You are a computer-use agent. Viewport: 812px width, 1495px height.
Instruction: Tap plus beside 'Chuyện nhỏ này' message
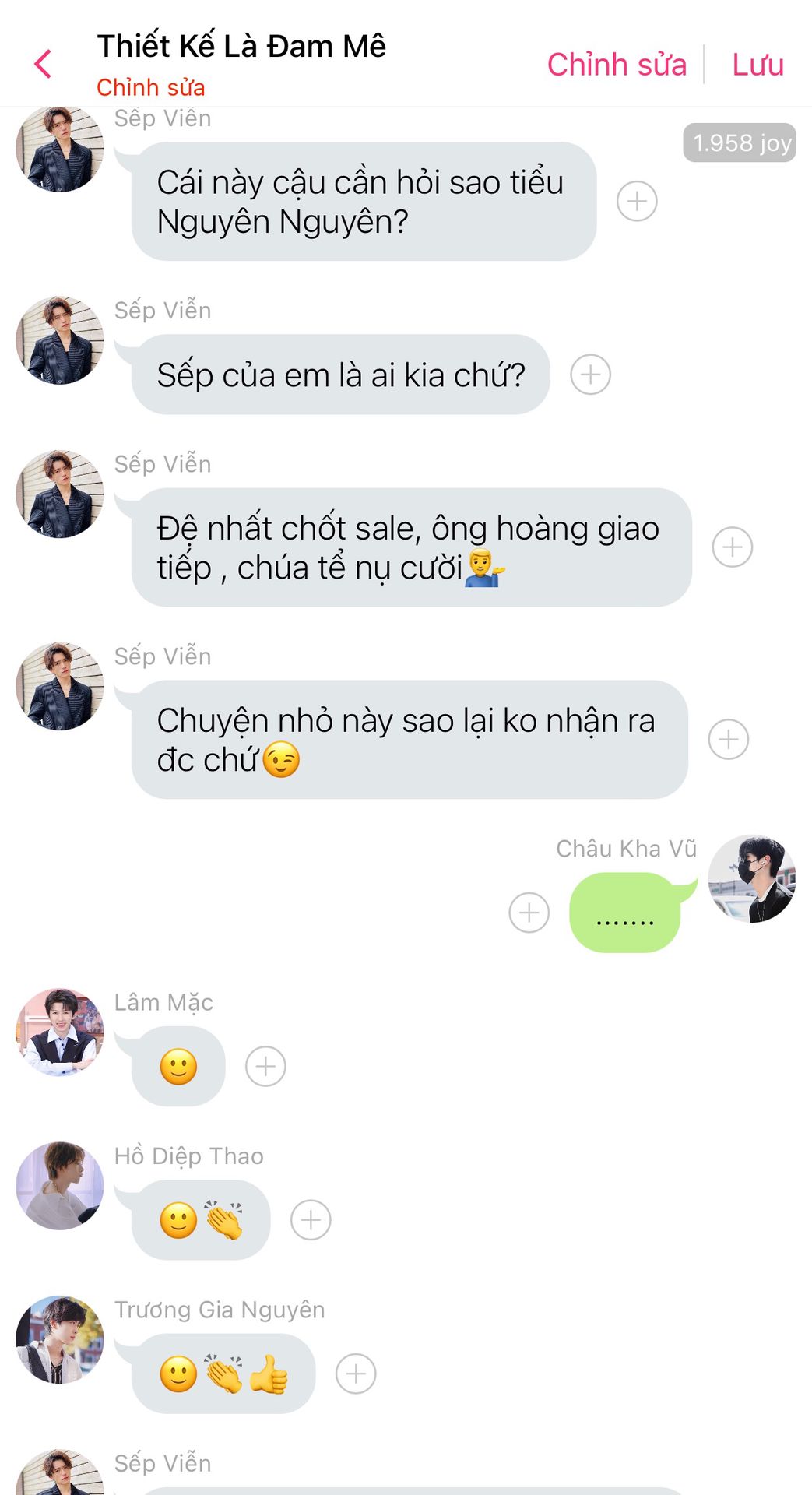pyautogui.click(x=728, y=740)
